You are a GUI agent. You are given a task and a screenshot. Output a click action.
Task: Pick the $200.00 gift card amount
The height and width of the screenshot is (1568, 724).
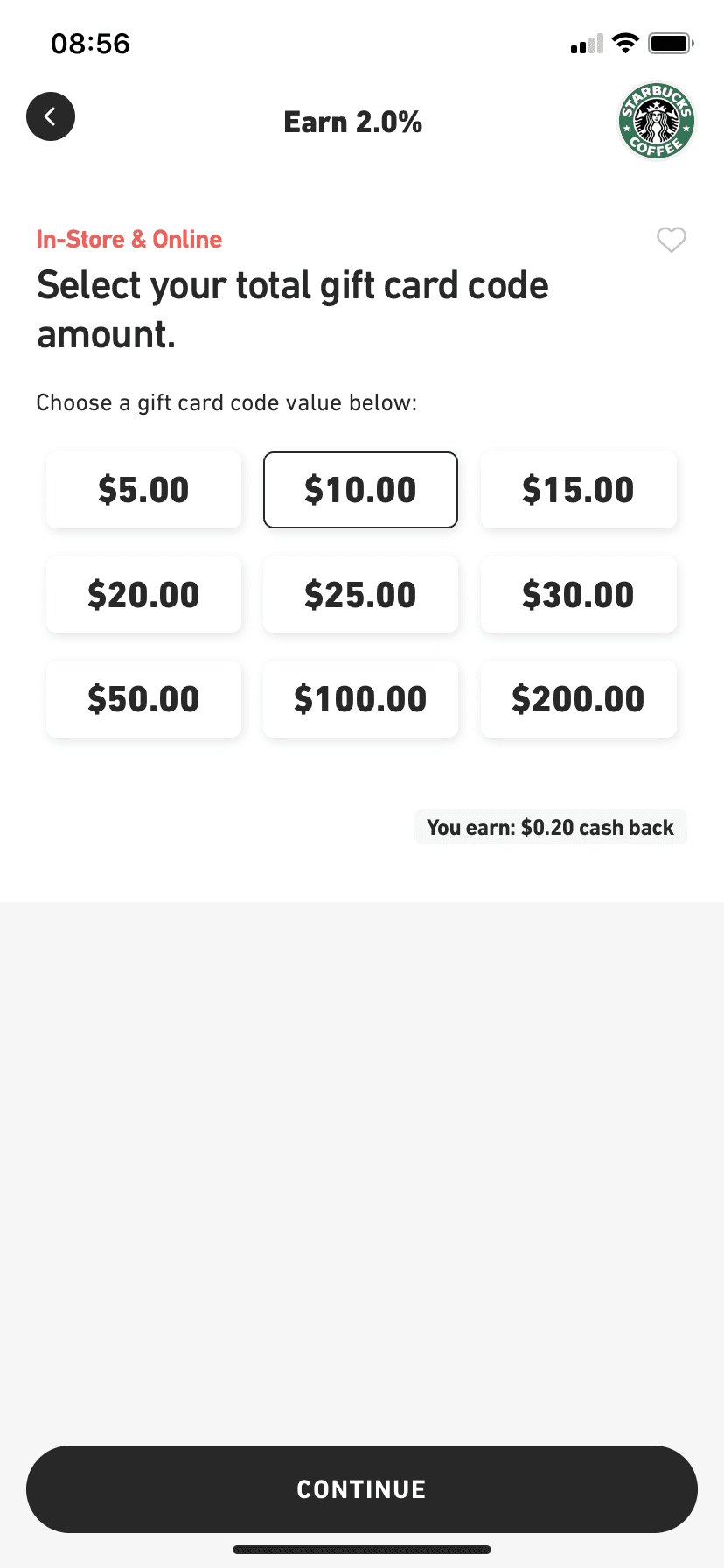578,699
